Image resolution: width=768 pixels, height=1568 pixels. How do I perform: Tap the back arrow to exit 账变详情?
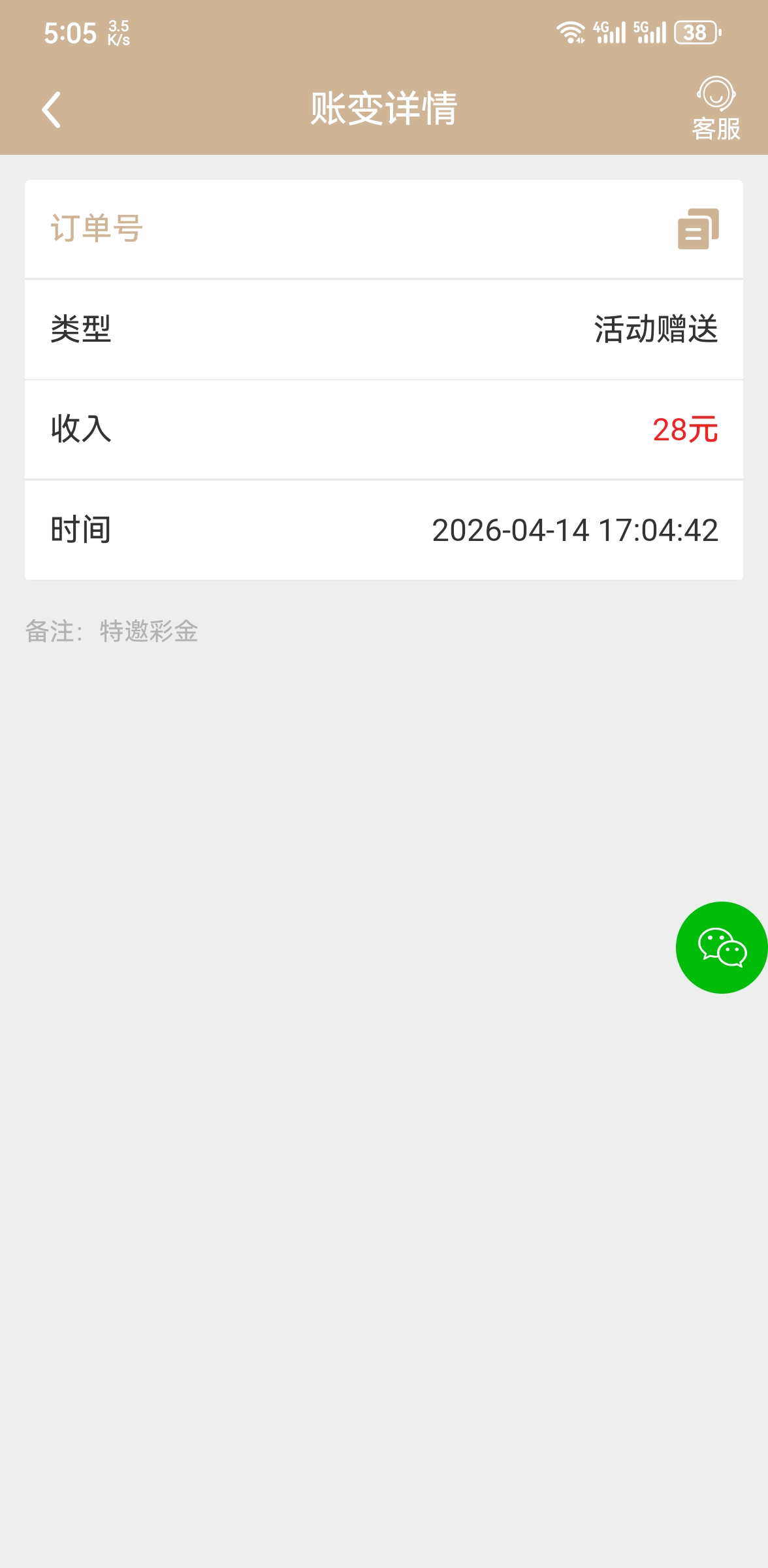tap(51, 109)
